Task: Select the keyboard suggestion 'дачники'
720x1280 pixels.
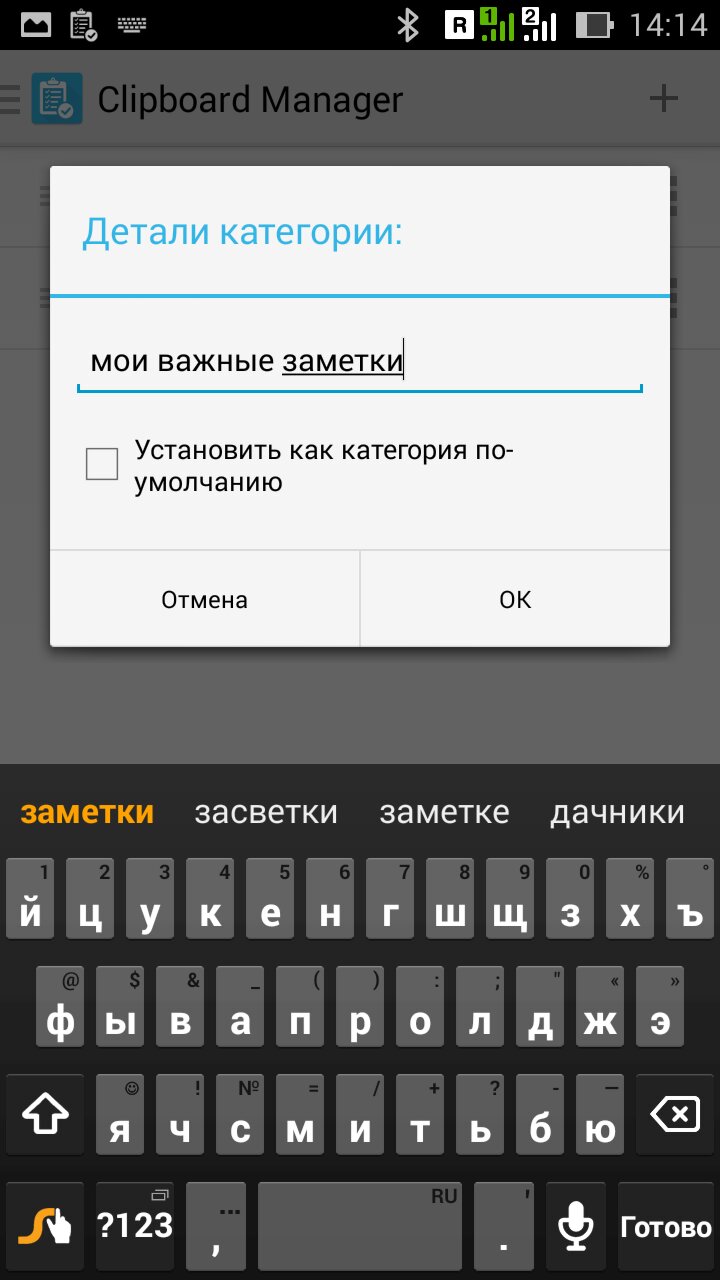Action: pyautogui.click(x=617, y=813)
